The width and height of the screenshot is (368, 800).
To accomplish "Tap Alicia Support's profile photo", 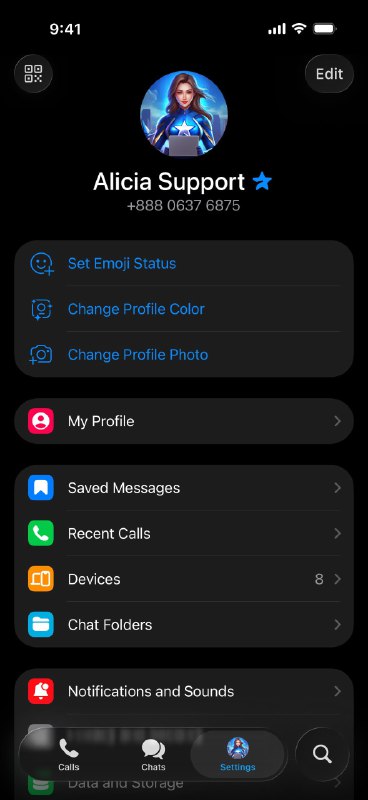I will point(184,114).
